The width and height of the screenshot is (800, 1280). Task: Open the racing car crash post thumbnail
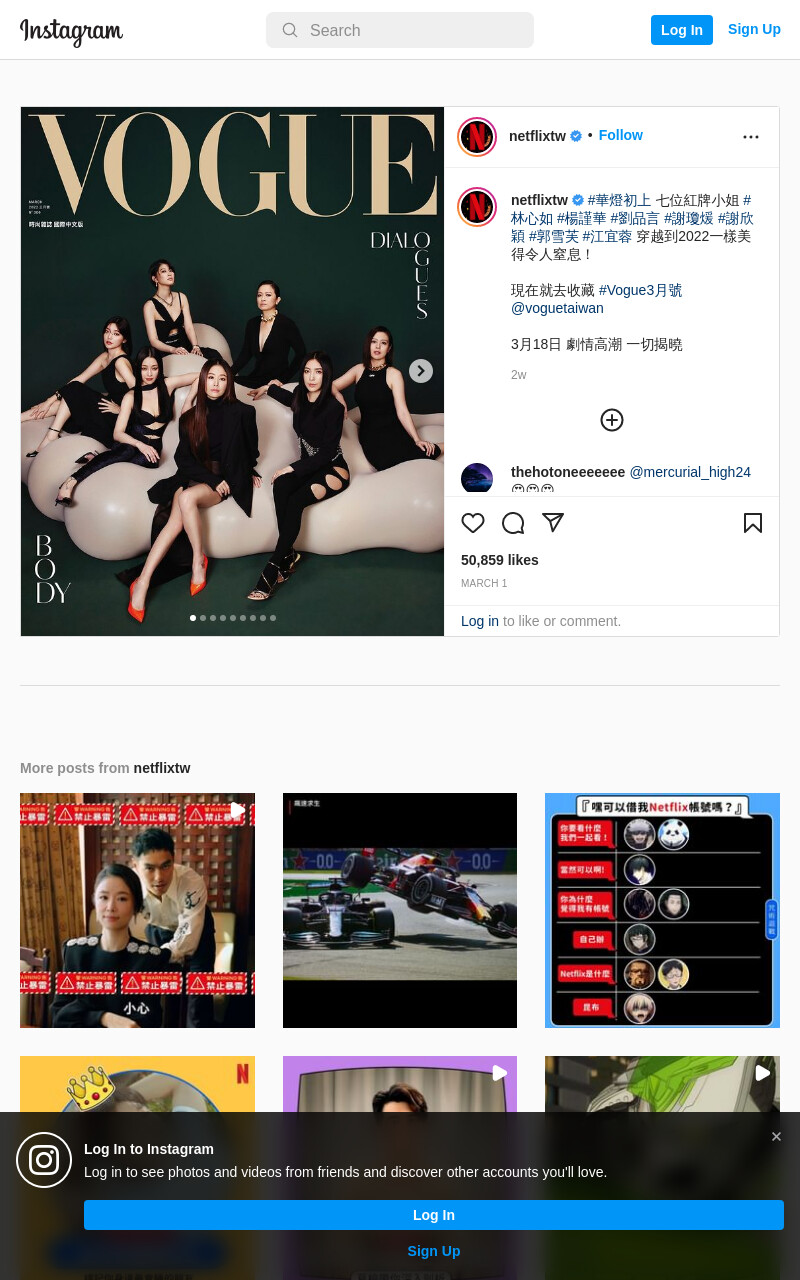click(x=400, y=910)
